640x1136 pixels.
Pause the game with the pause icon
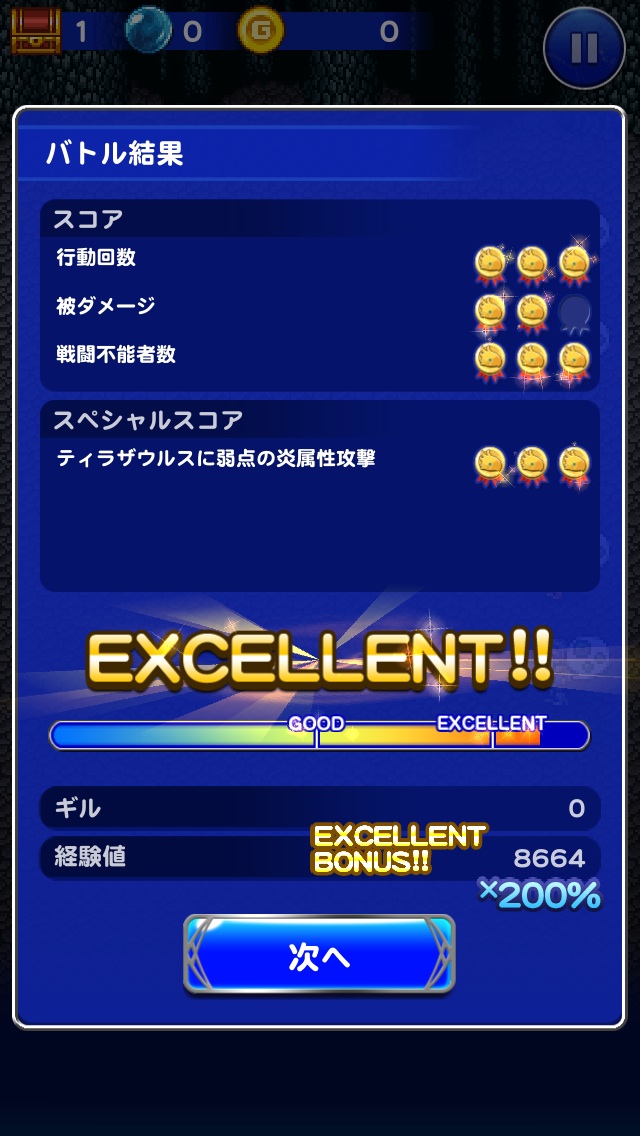[x=584, y=48]
